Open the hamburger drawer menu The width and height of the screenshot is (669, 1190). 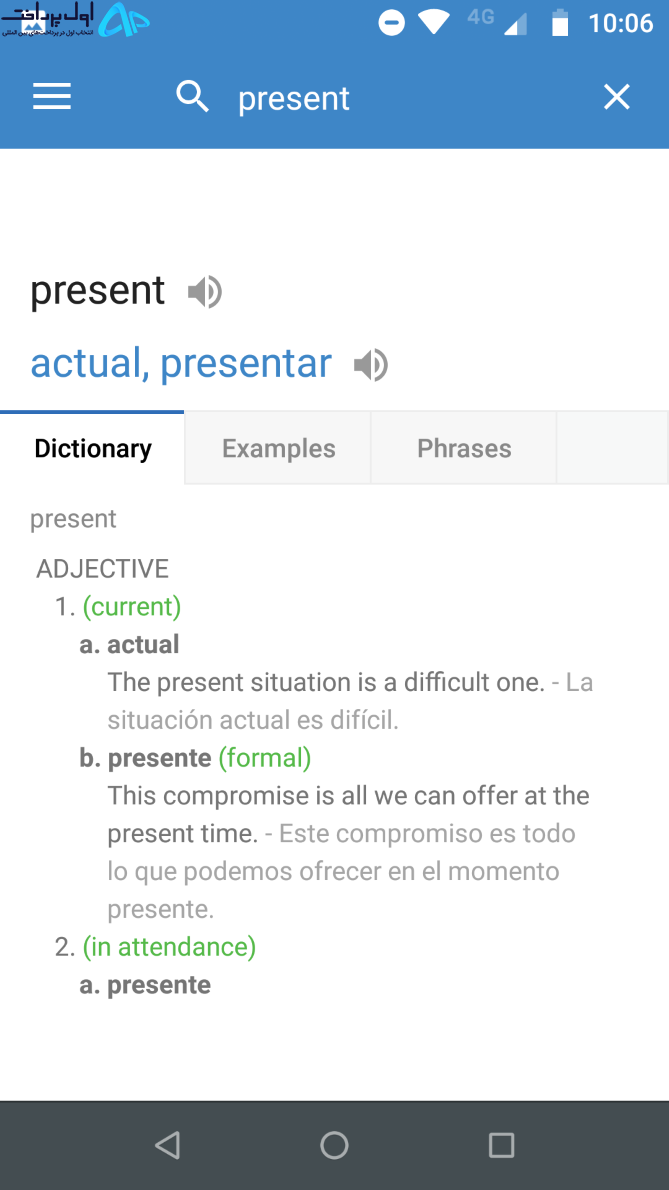click(52, 97)
